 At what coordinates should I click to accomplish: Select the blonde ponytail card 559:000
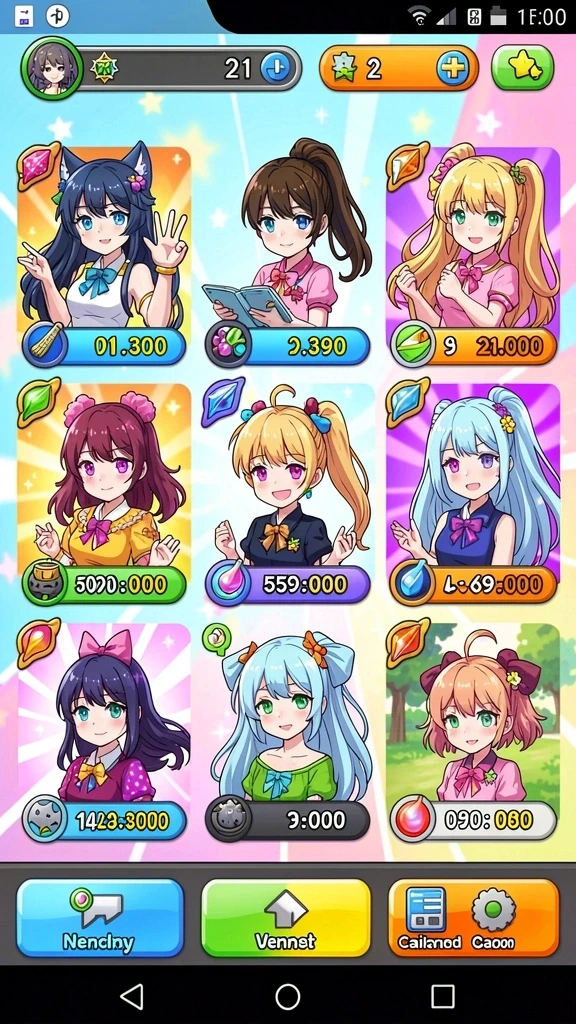288,493
